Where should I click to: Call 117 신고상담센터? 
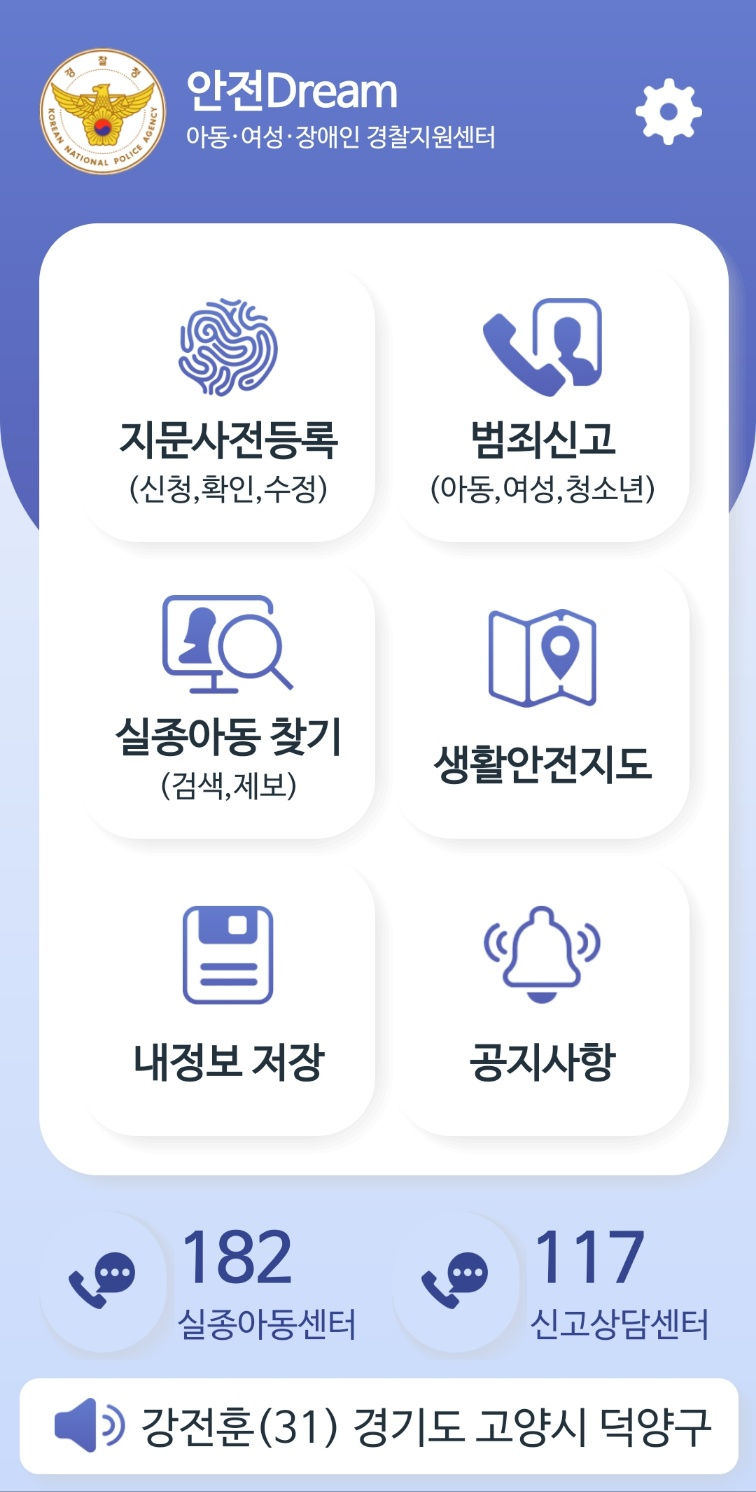tap(552, 1283)
